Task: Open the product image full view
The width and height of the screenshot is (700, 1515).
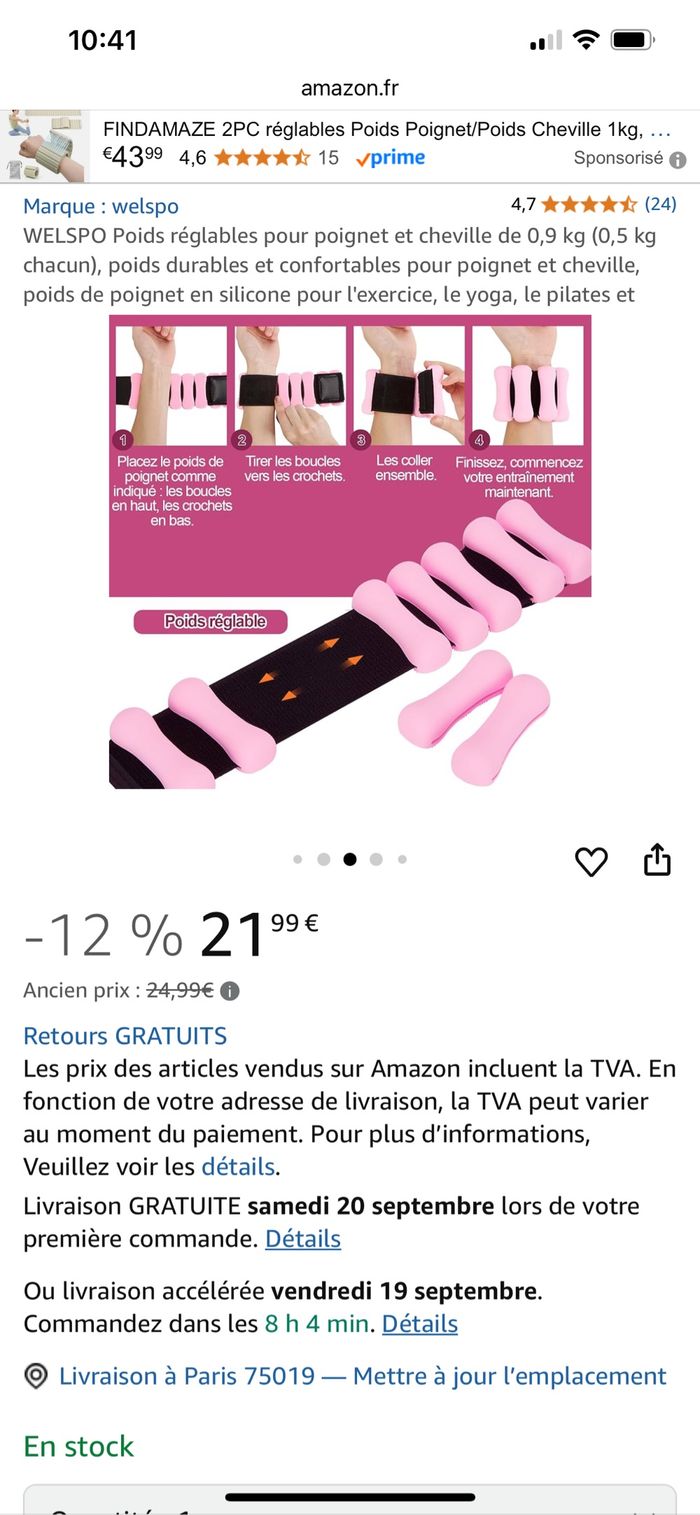Action: pyautogui.click(x=350, y=552)
